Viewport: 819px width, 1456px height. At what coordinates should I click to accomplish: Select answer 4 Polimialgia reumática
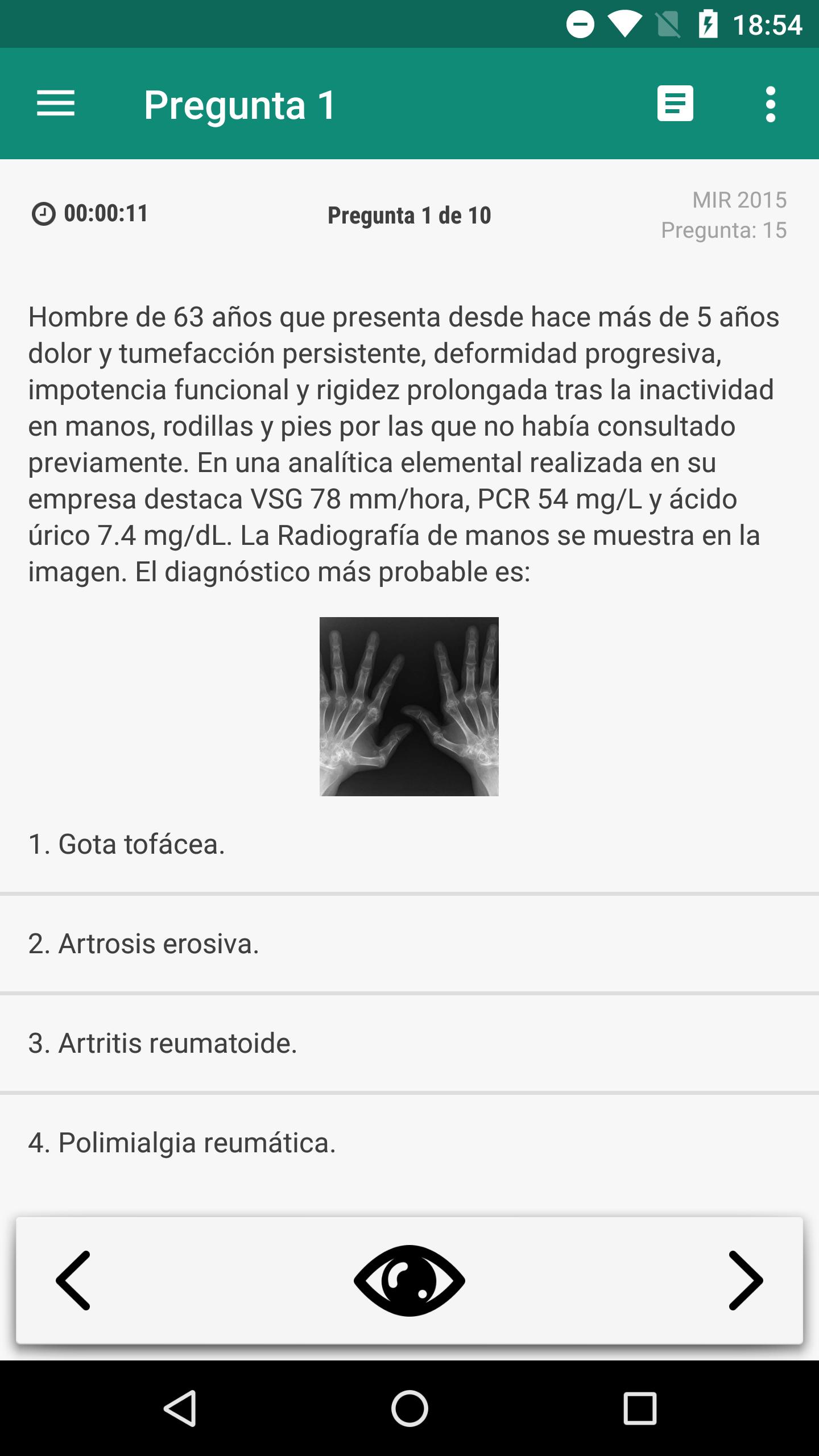tap(409, 1143)
